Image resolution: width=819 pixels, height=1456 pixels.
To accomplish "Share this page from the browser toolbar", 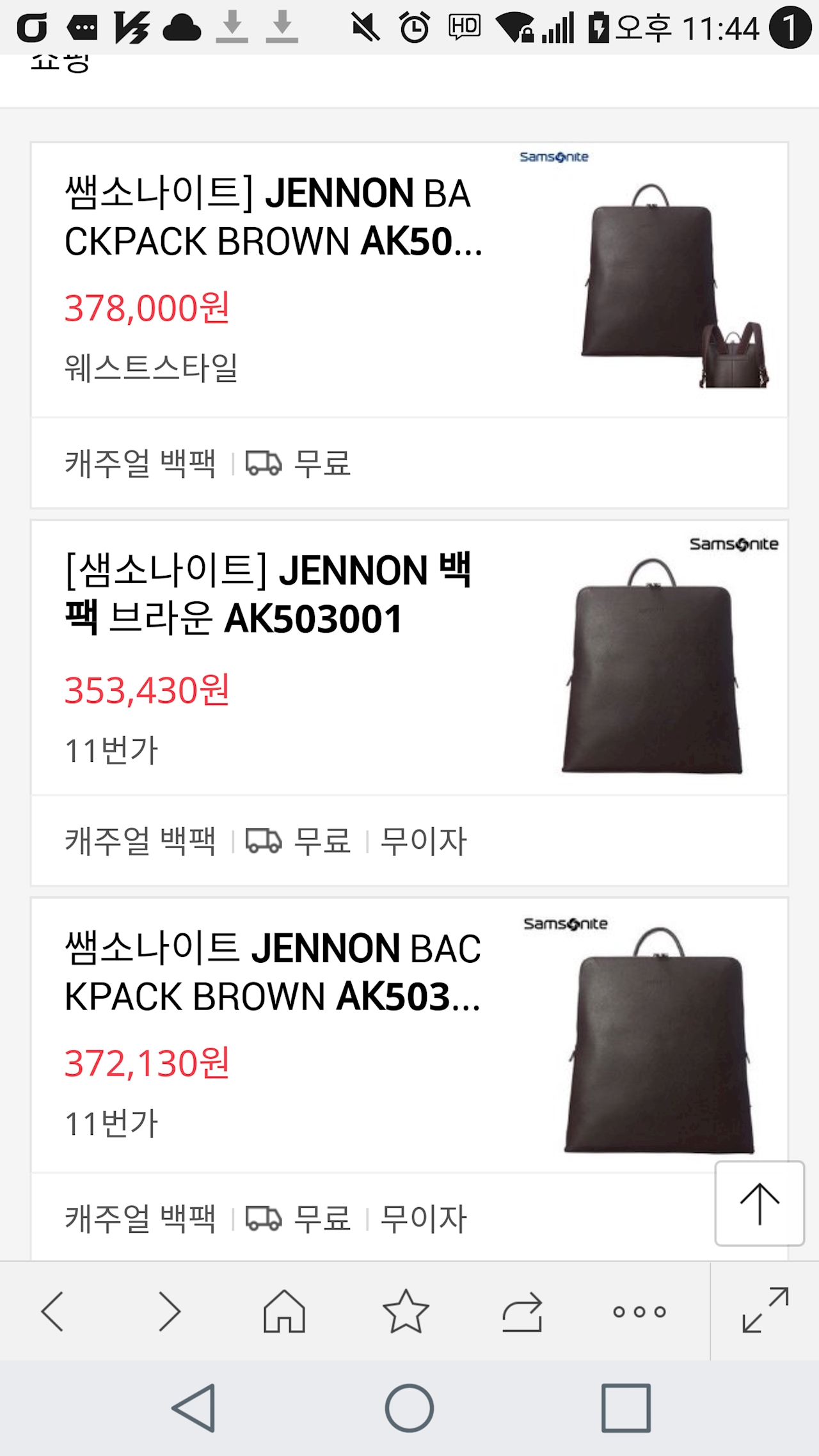I will [x=522, y=1311].
